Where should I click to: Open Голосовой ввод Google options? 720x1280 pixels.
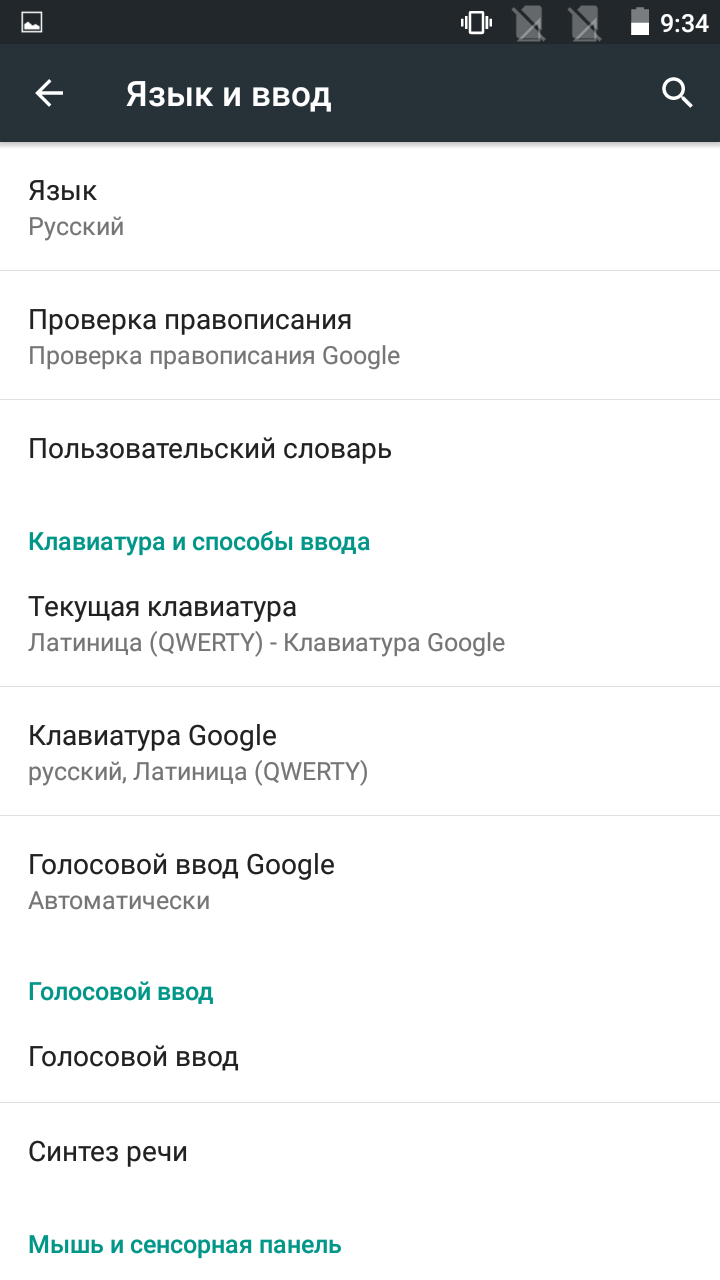(360, 881)
